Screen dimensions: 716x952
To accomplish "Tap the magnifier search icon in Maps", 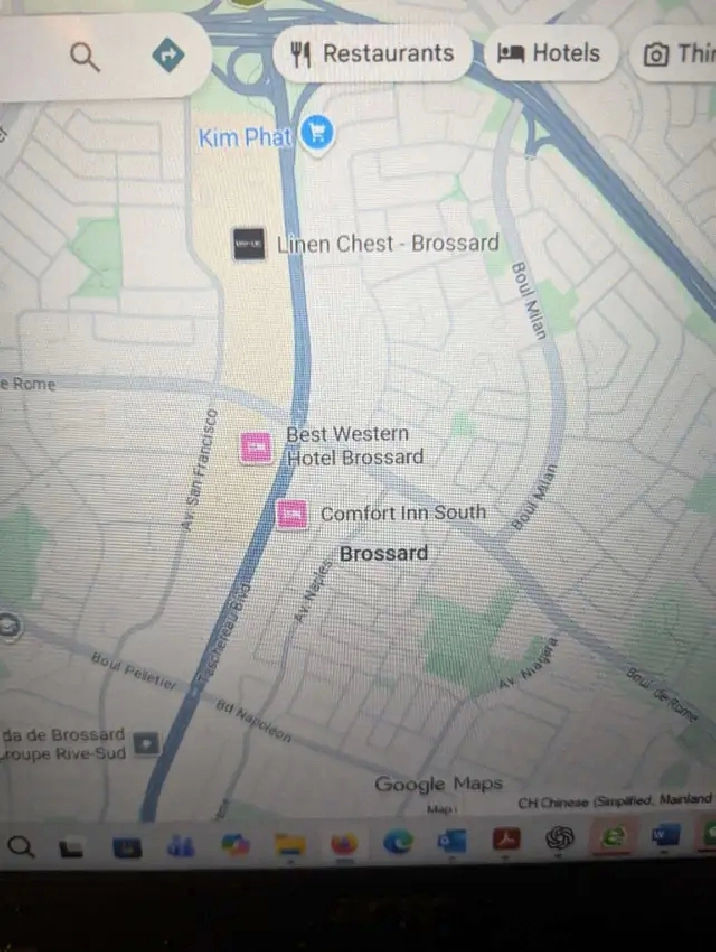I will (x=85, y=57).
